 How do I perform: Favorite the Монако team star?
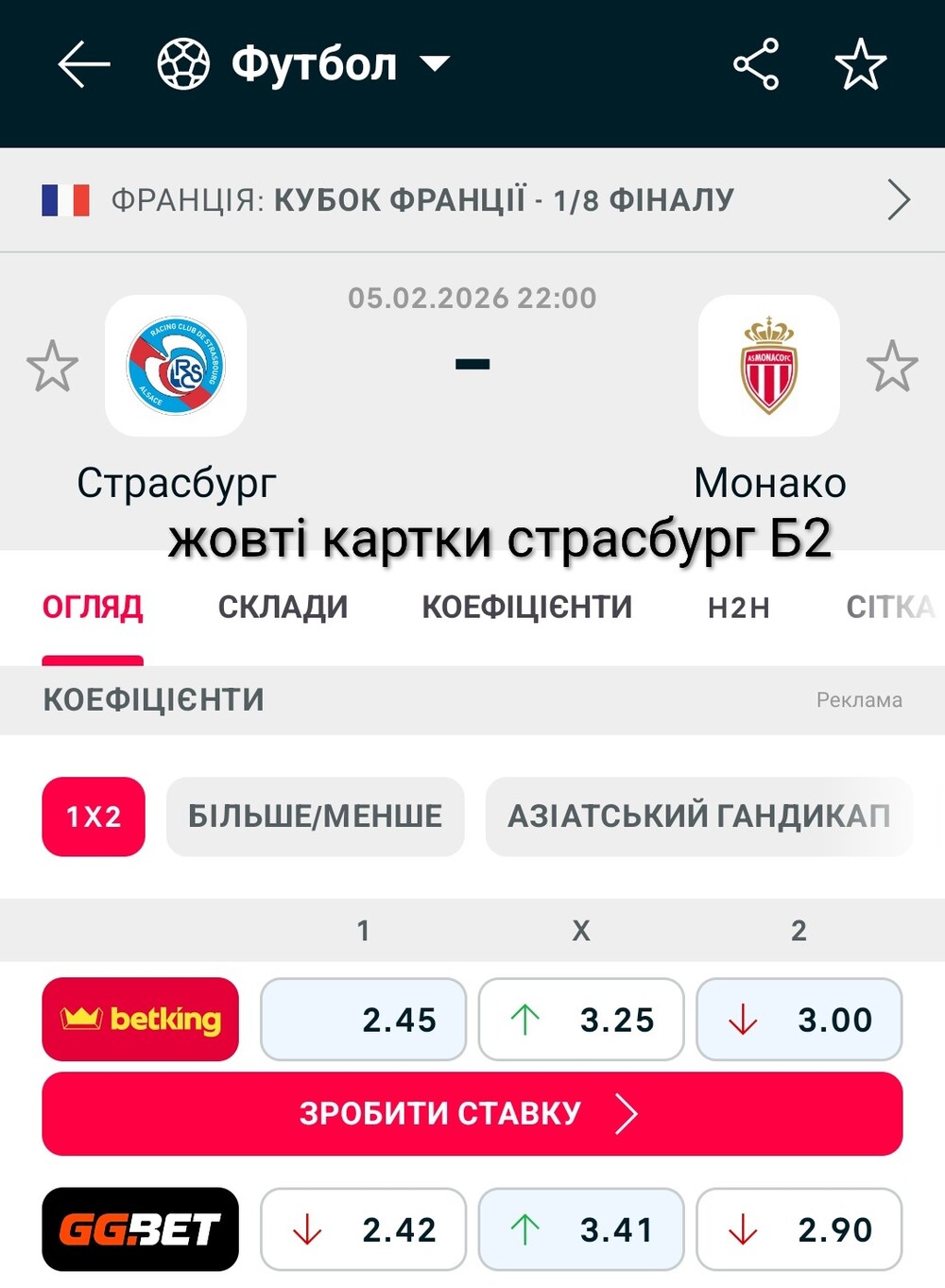[892, 367]
